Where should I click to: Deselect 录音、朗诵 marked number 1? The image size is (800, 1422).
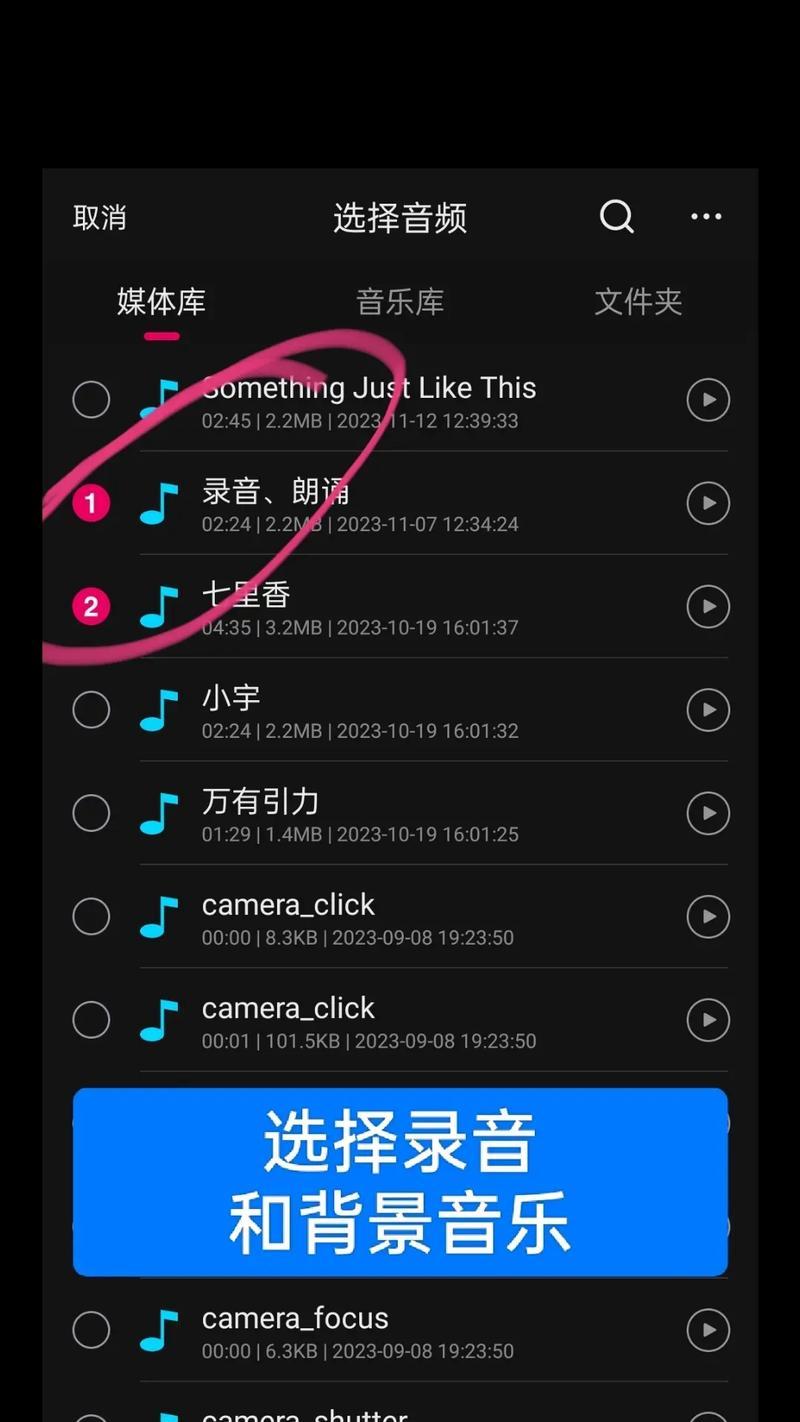pyautogui.click(x=91, y=503)
